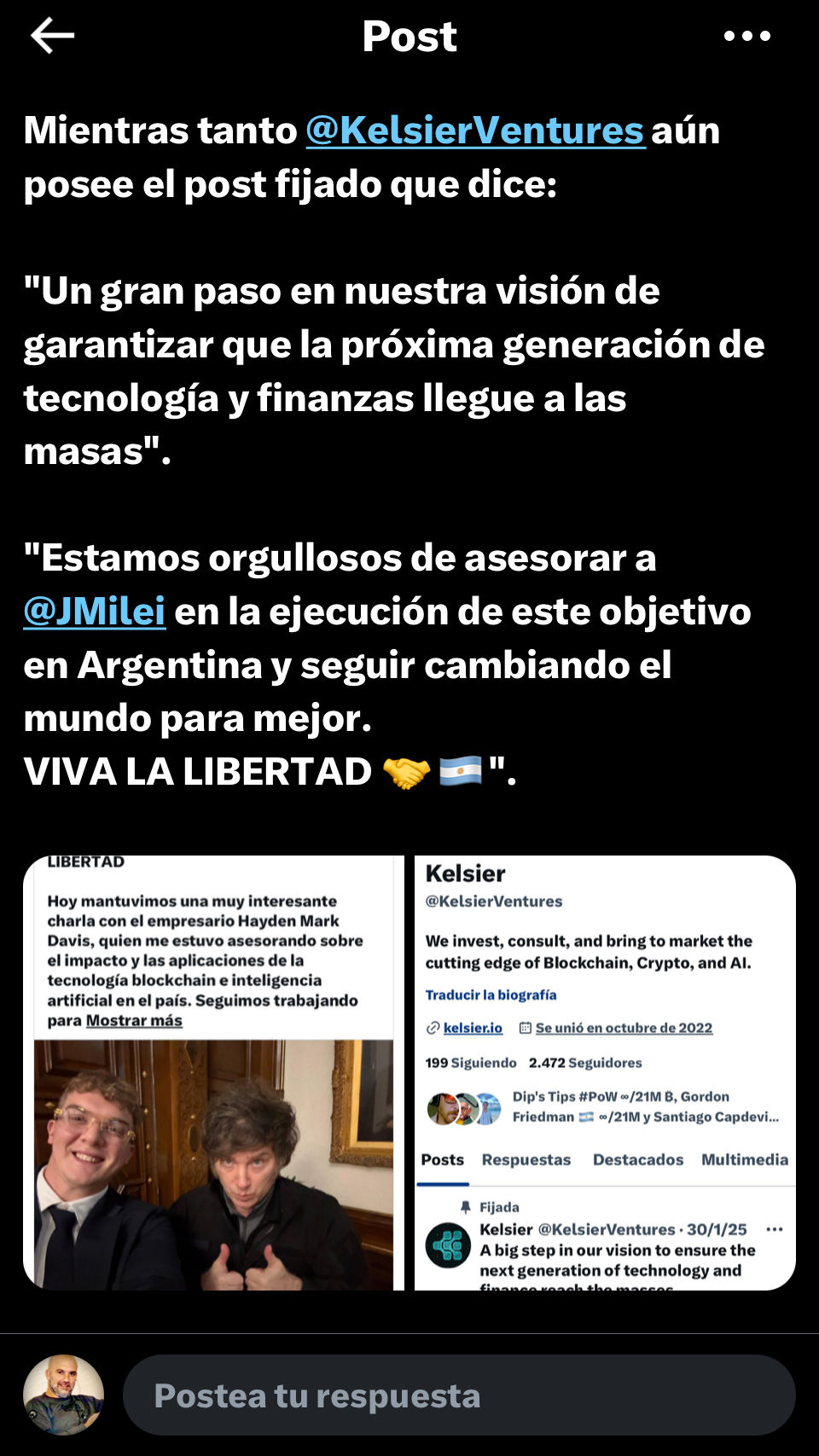The height and width of the screenshot is (1456, 819).
Task: Open the @JMilei mention link
Action: 95,612
